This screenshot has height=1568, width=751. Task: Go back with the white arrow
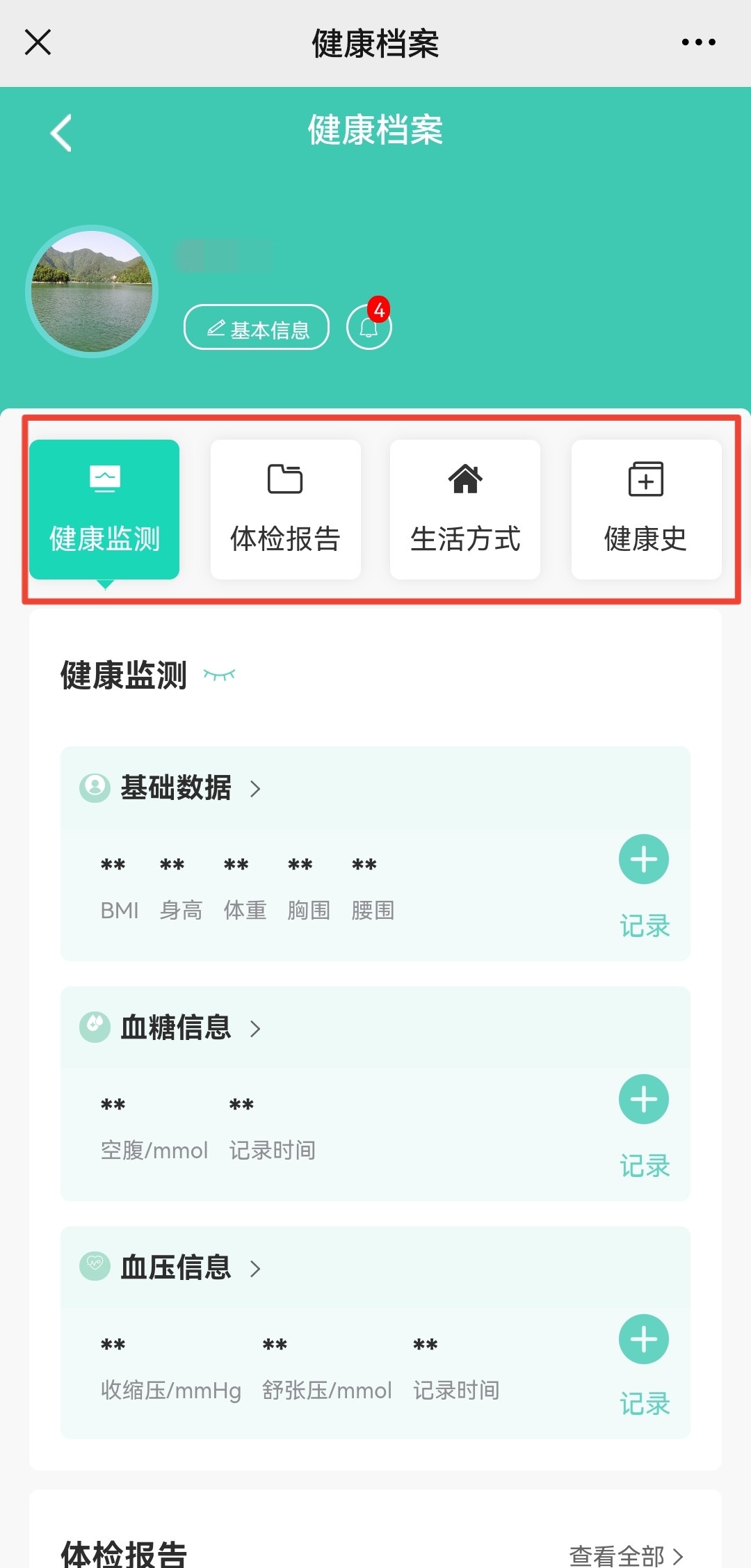point(61,132)
